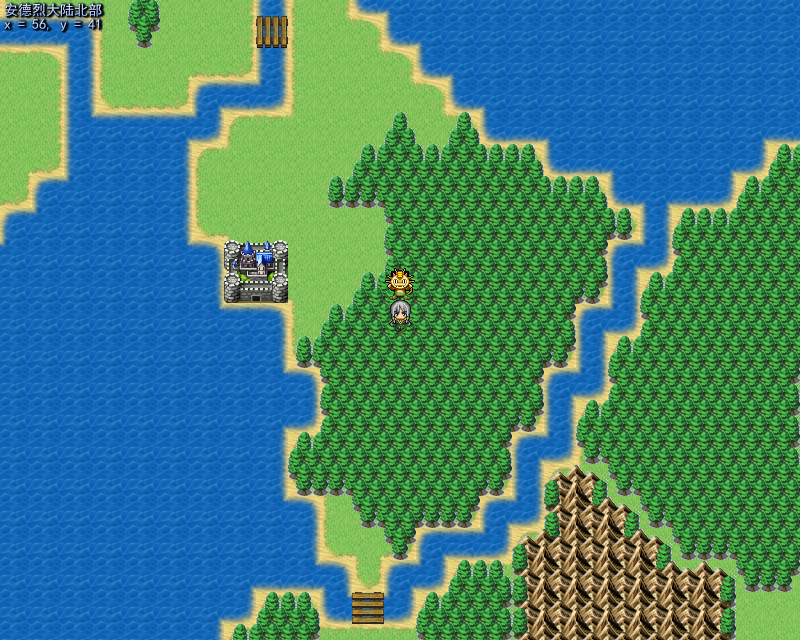Walk to the southern wooden bridge
This screenshot has height=640, width=800.
pyautogui.click(x=367, y=607)
